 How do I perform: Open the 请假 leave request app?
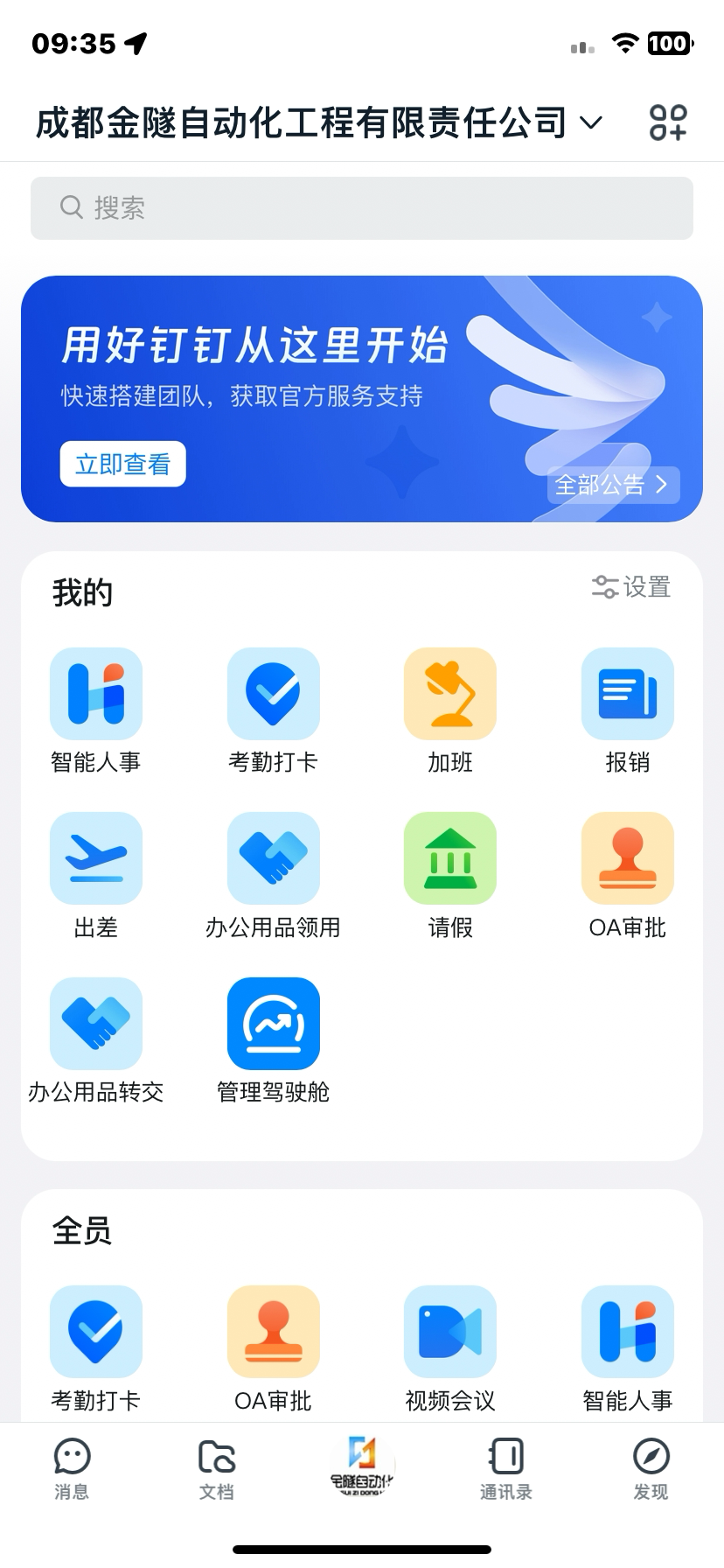[450, 858]
